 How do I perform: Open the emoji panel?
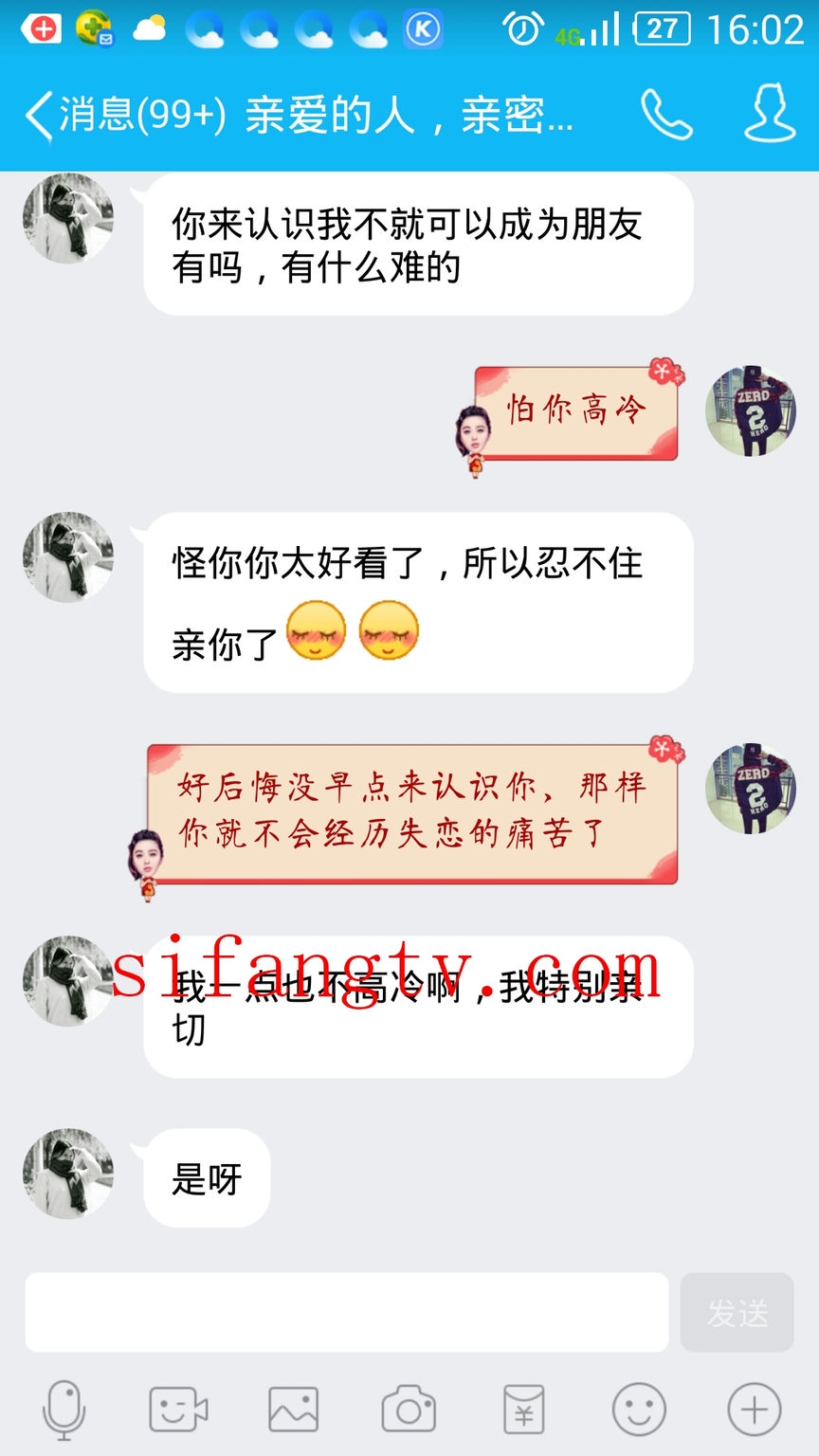tap(639, 1410)
